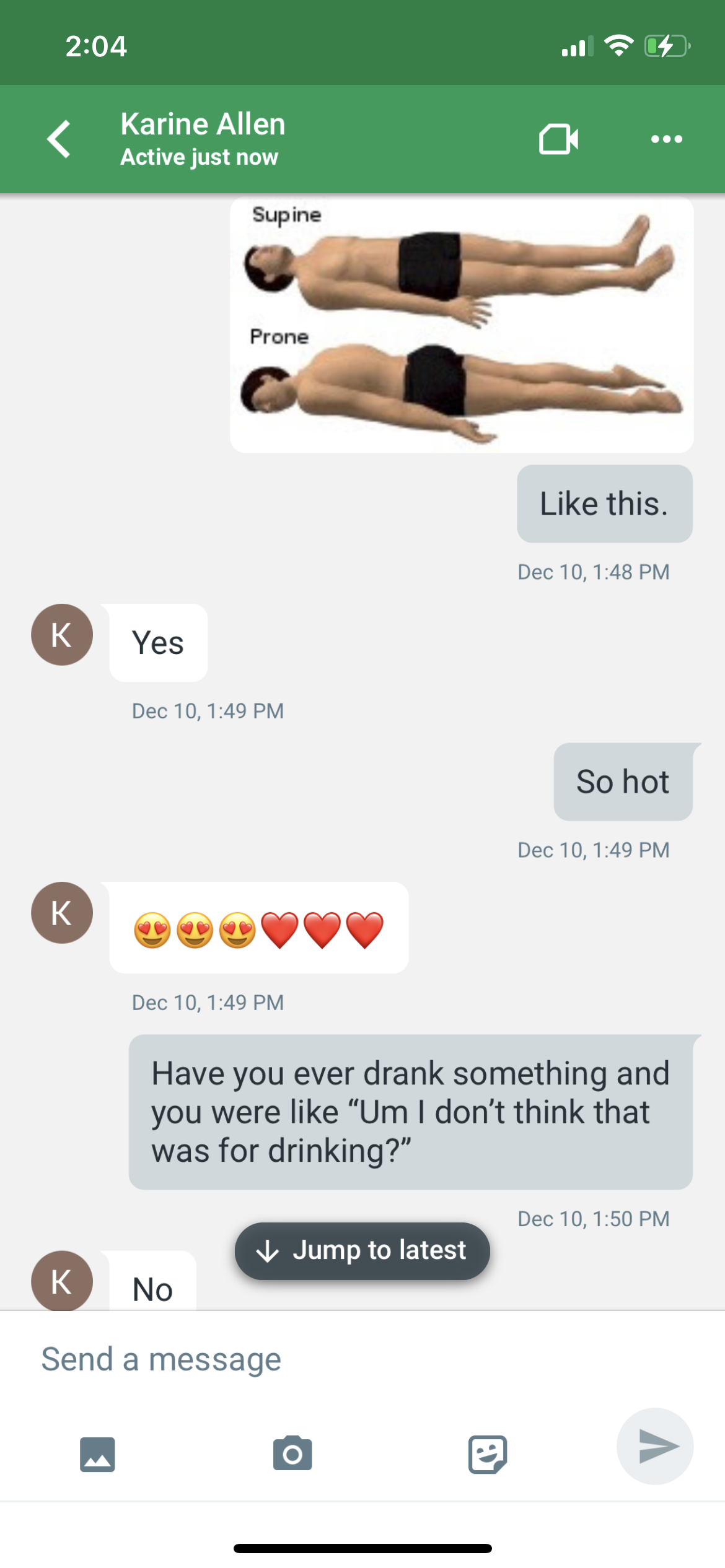Tap Jump to latest button
The height and width of the screenshot is (1568, 725).
pos(362,1250)
